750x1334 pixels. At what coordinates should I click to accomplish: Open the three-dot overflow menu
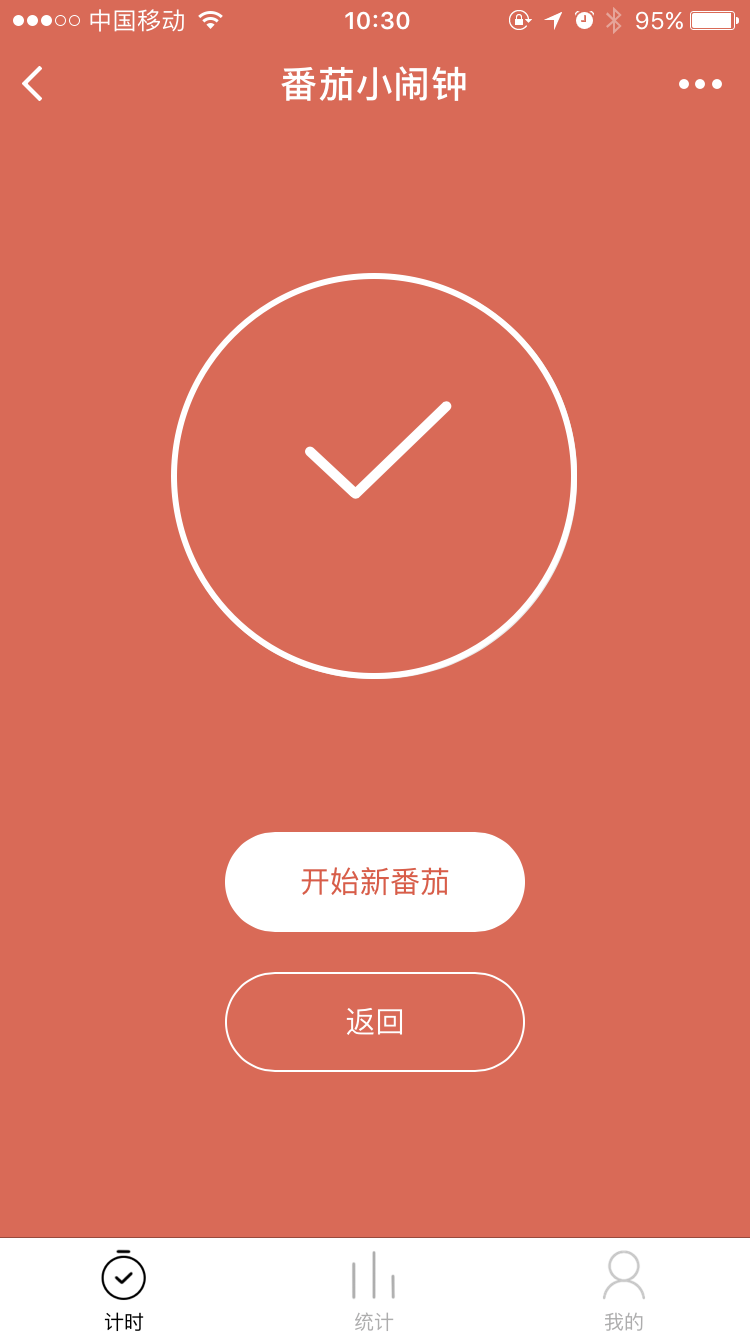coord(700,84)
